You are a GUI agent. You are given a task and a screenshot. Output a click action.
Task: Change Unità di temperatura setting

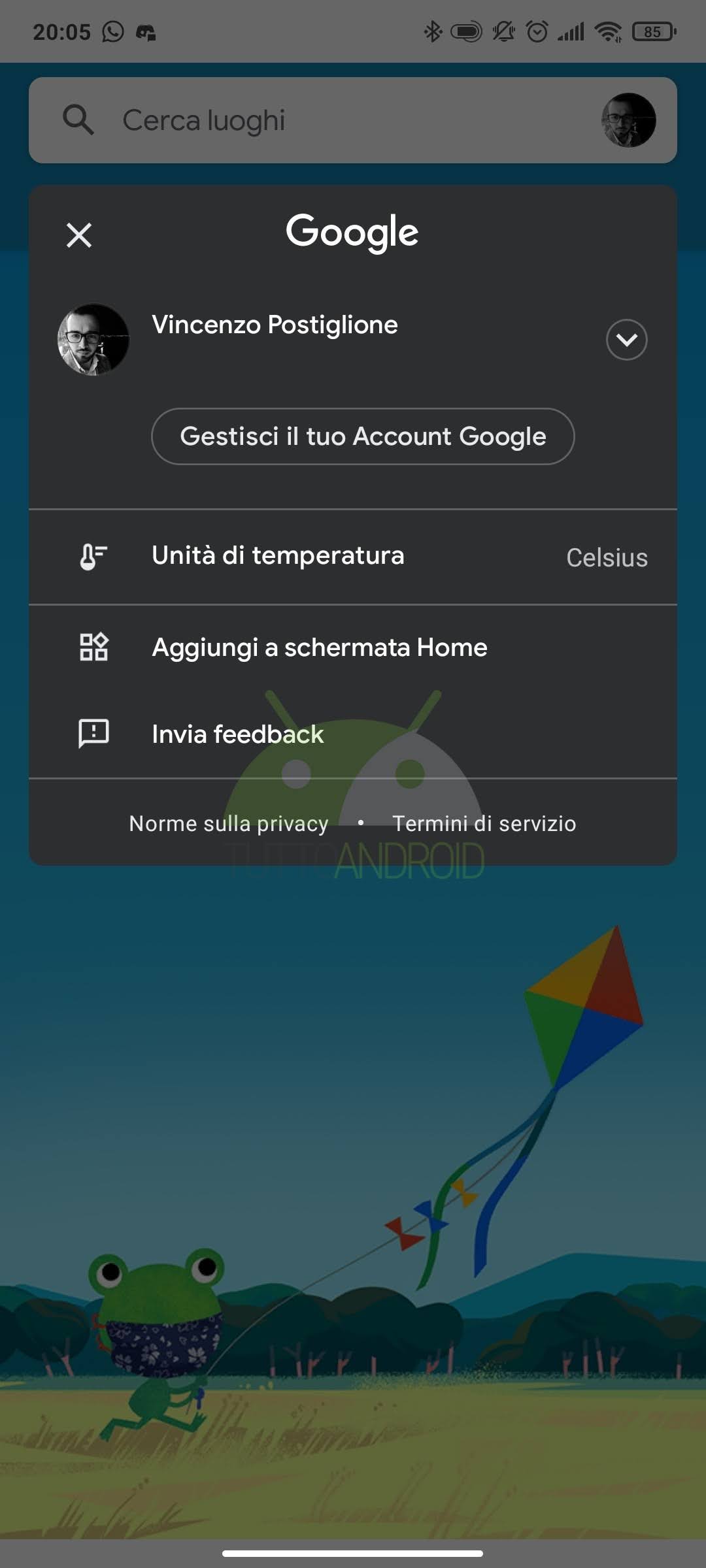pyautogui.click(x=353, y=557)
